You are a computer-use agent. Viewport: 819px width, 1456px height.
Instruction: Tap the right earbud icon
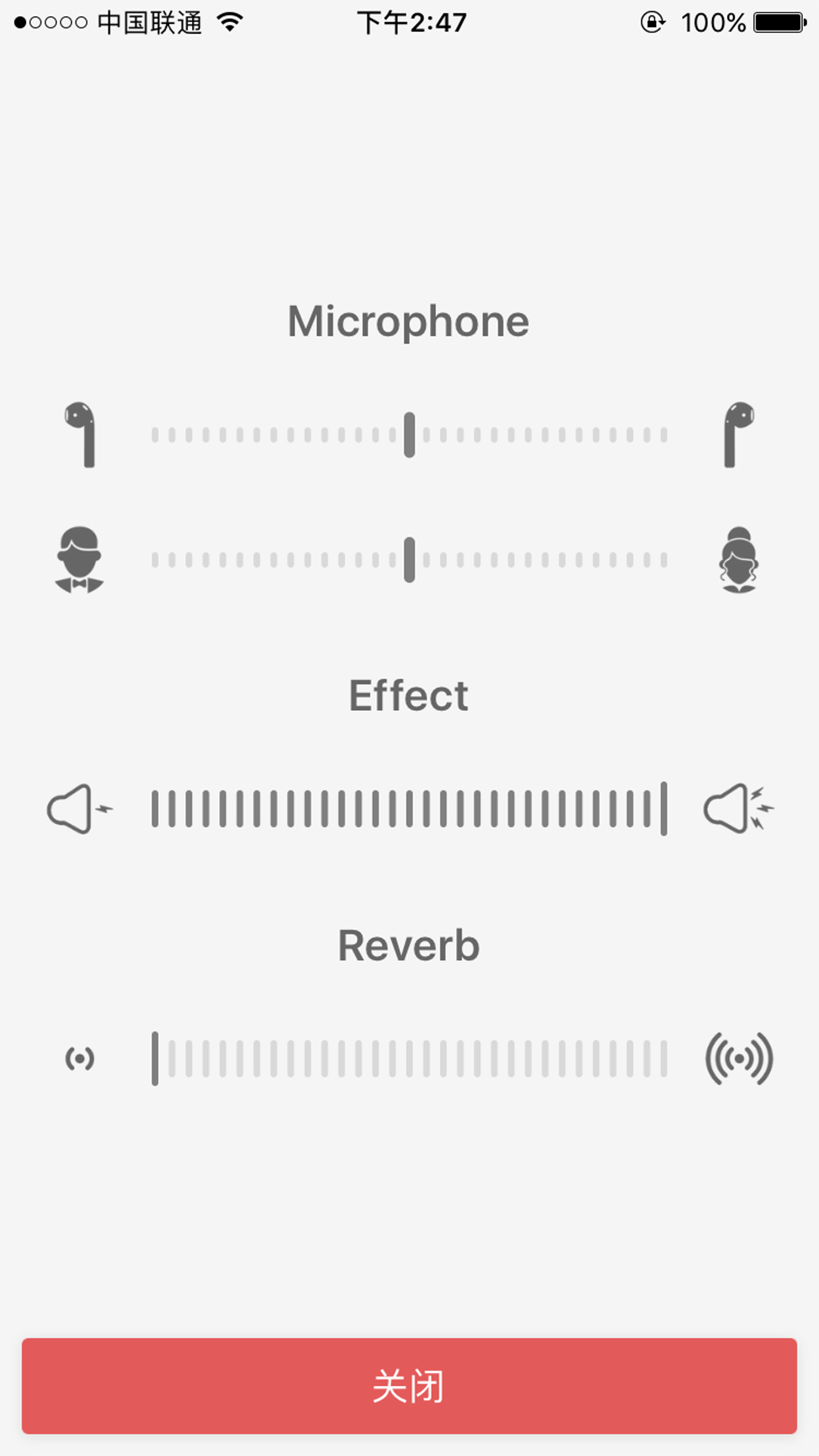click(739, 435)
